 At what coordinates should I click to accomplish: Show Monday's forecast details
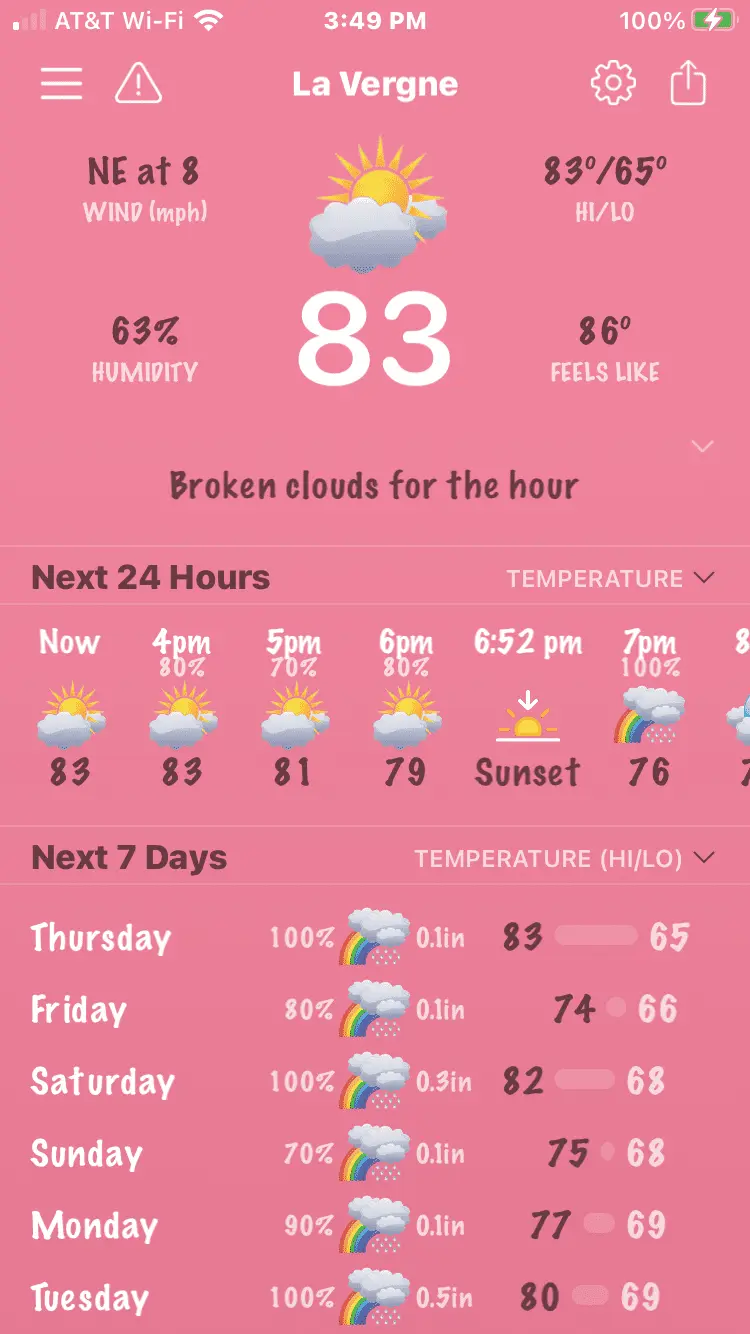pos(375,1225)
